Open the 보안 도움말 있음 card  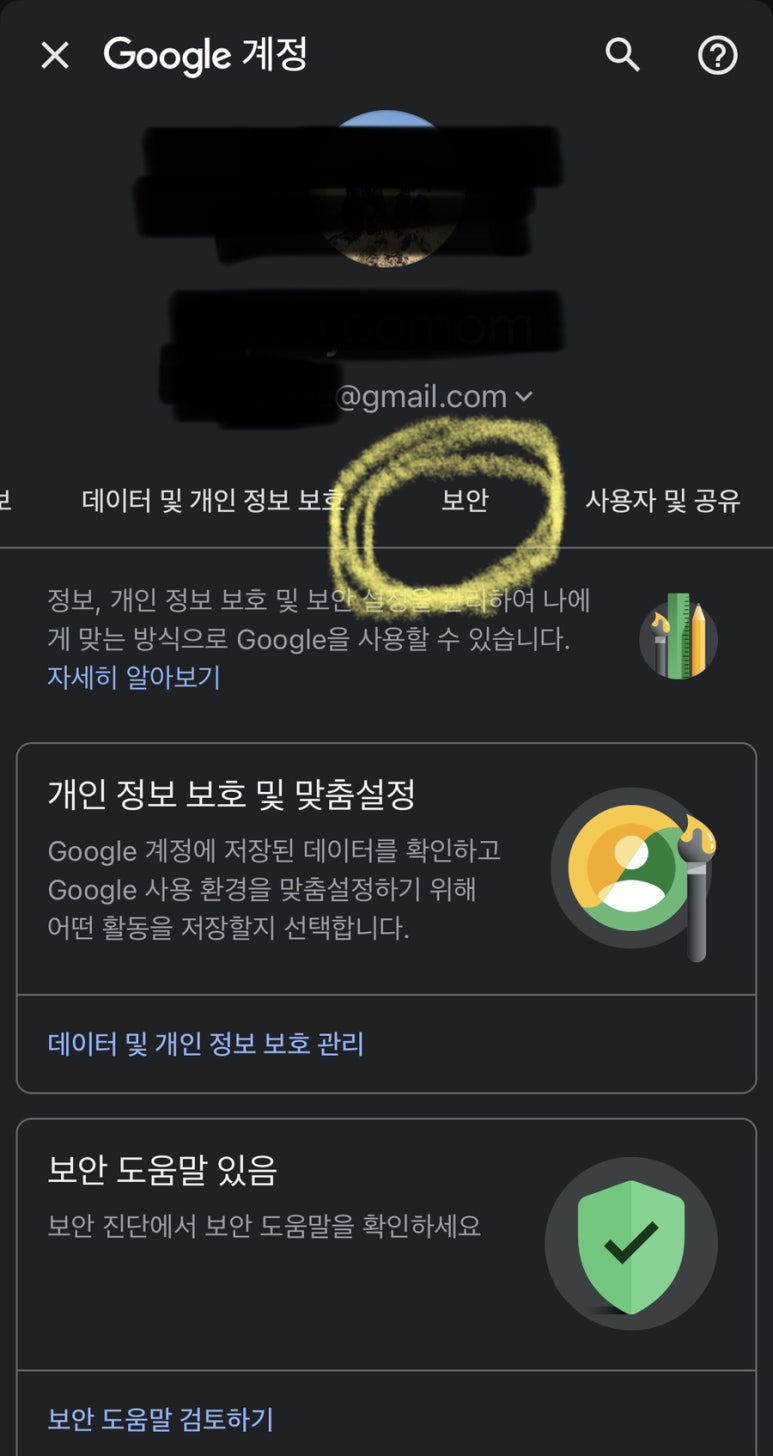click(x=386, y=1244)
